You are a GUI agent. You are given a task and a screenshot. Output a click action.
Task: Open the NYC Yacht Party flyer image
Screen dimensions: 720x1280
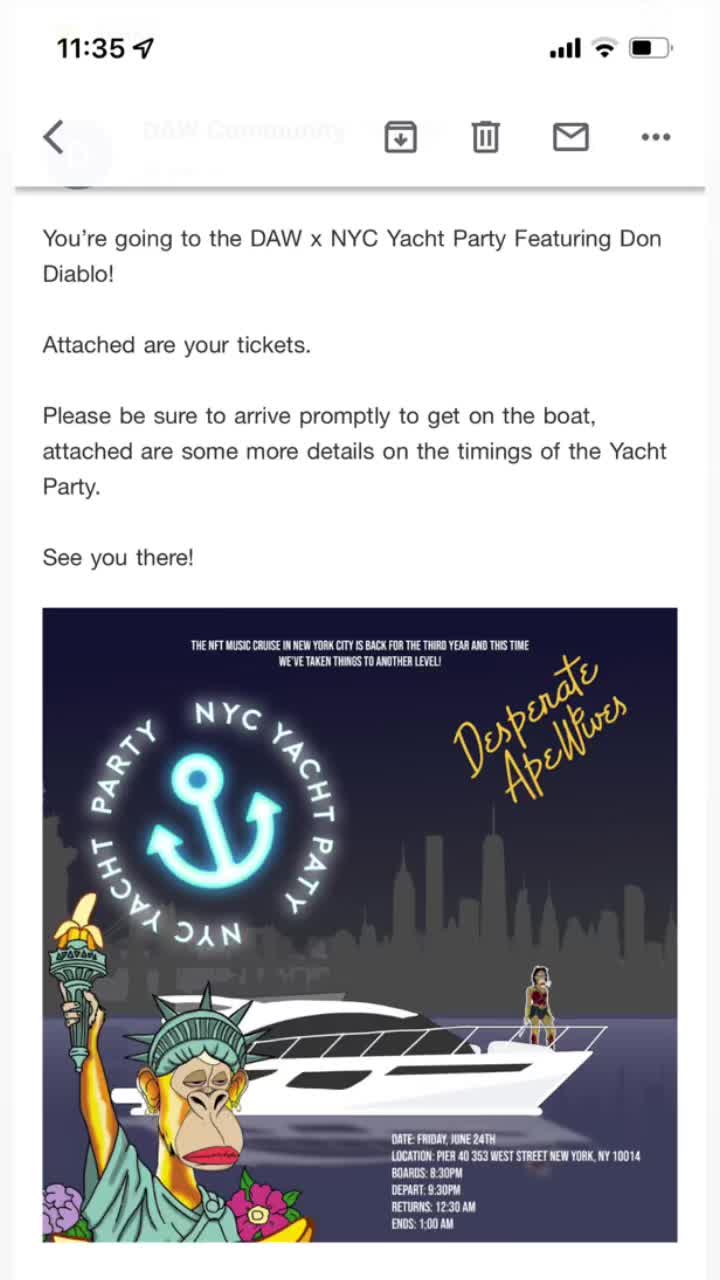click(360, 925)
